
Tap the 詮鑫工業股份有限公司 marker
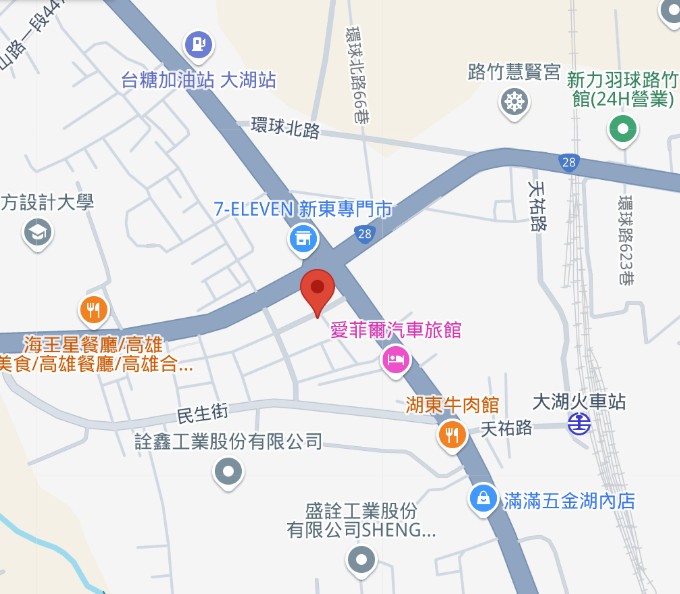pos(229,471)
